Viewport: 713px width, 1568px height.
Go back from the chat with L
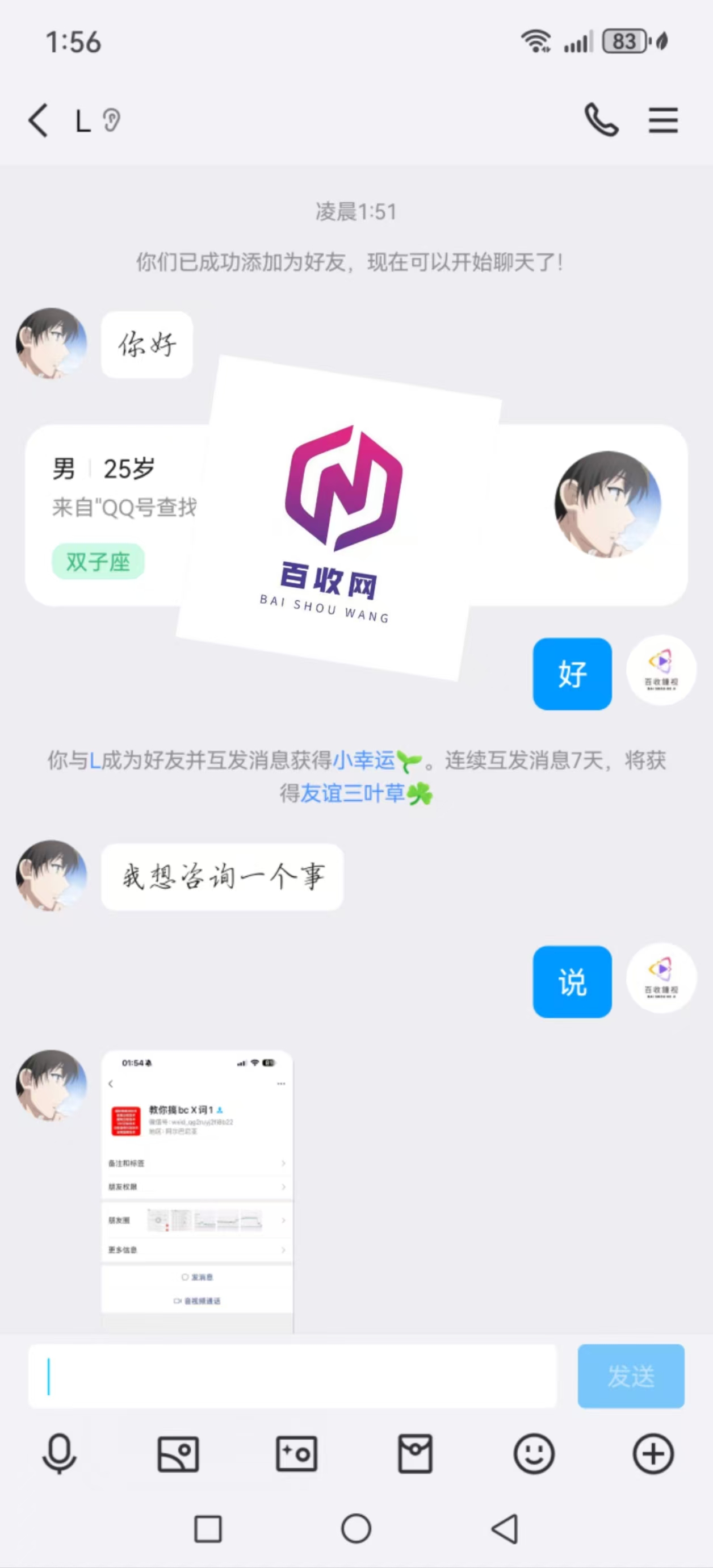37,120
